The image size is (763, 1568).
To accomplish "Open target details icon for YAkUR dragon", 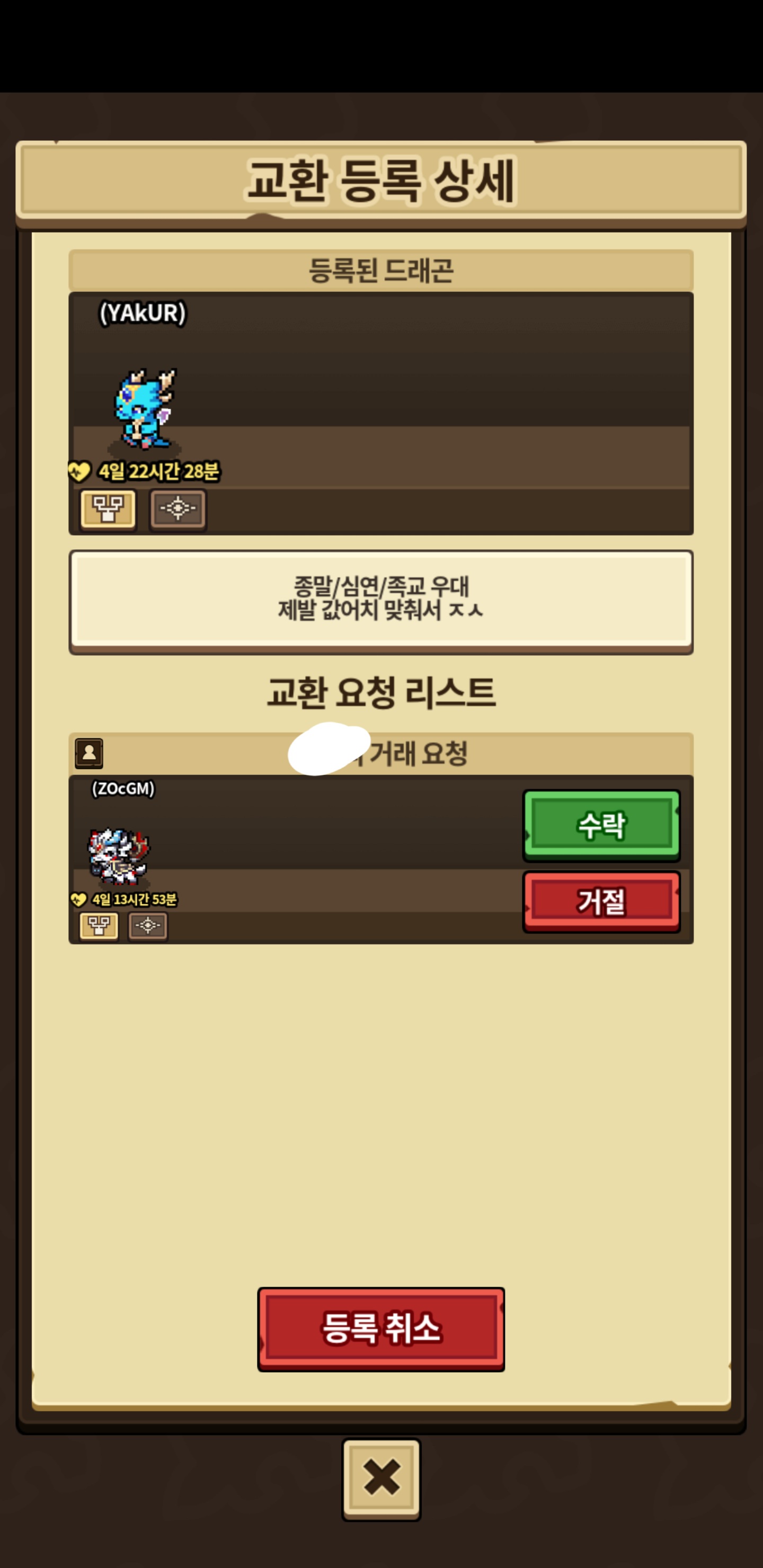I will tap(178, 509).
